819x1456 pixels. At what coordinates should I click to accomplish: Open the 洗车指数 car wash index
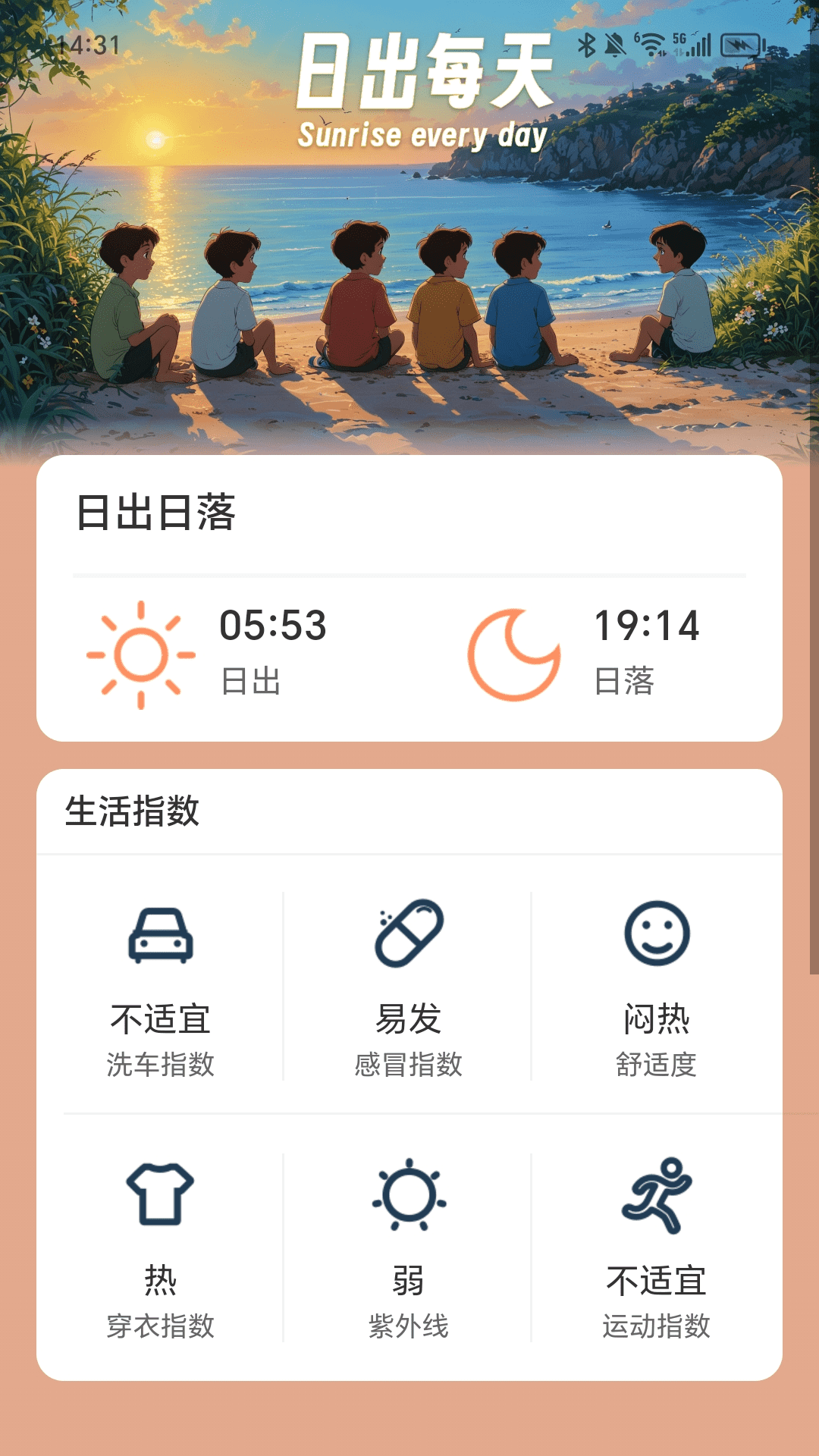pyautogui.click(x=160, y=986)
